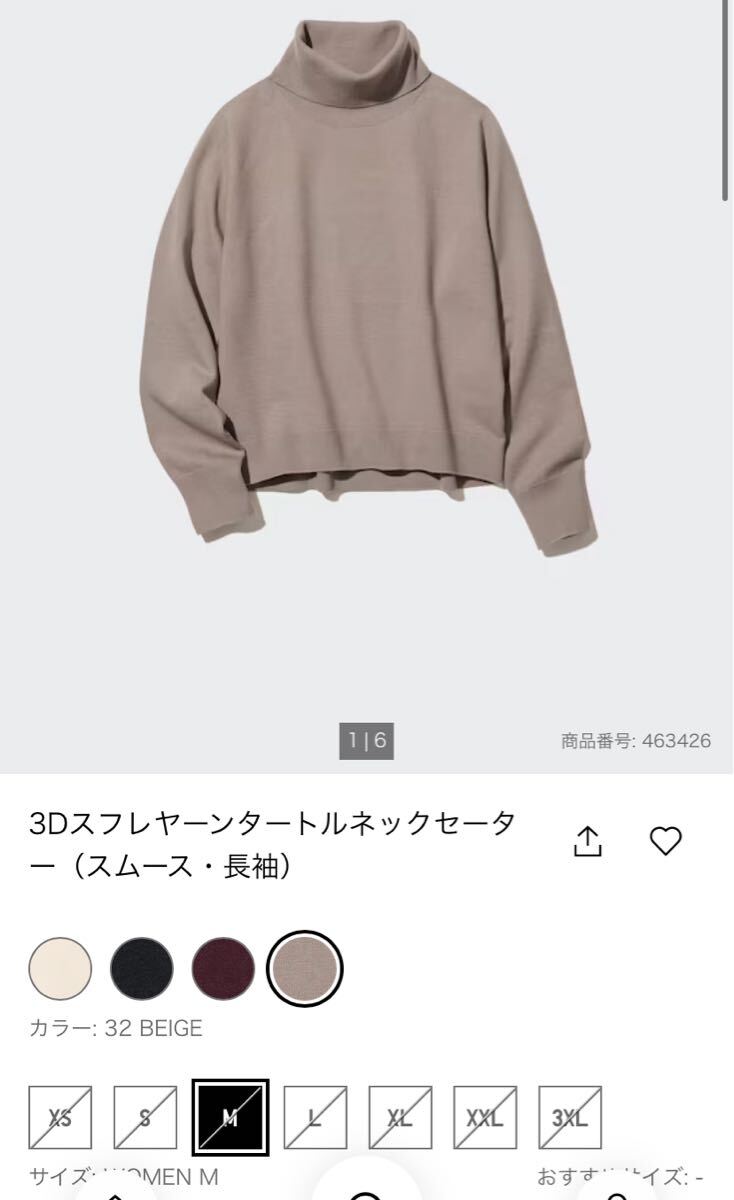Select the black color swatch
This screenshot has width=734, height=1200.
[x=142, y=968]
